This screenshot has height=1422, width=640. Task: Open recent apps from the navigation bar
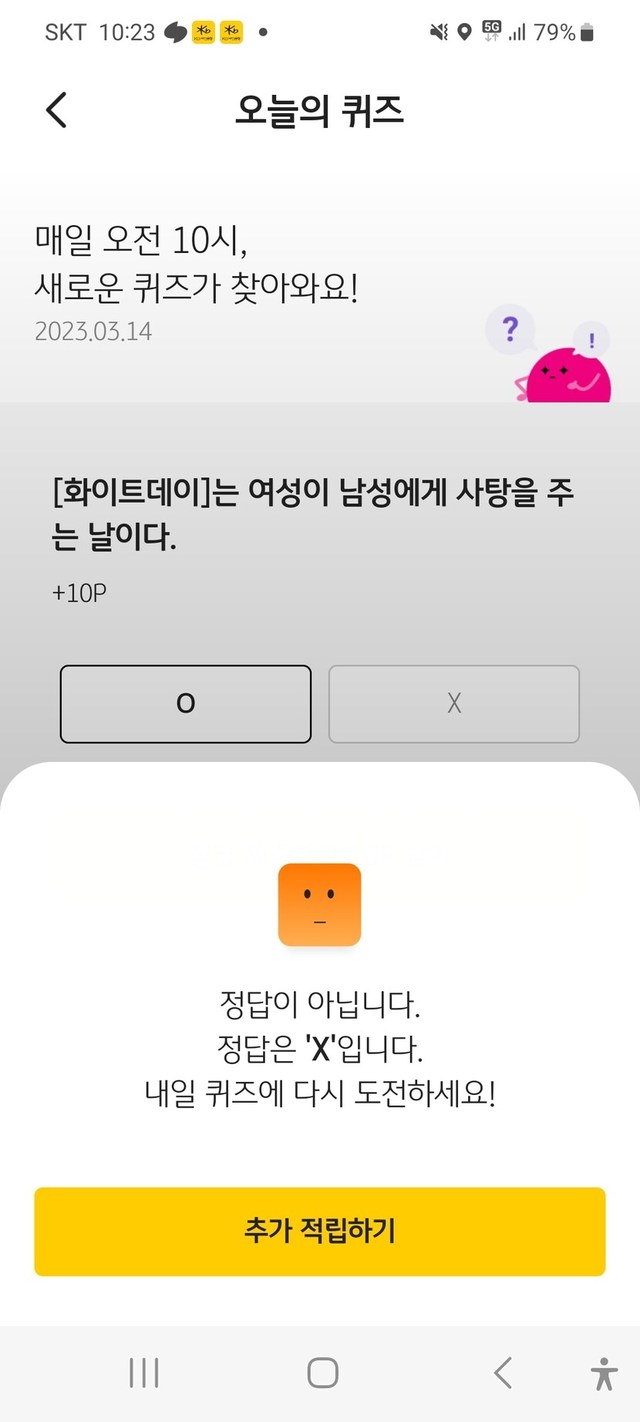pos(144,1373)
